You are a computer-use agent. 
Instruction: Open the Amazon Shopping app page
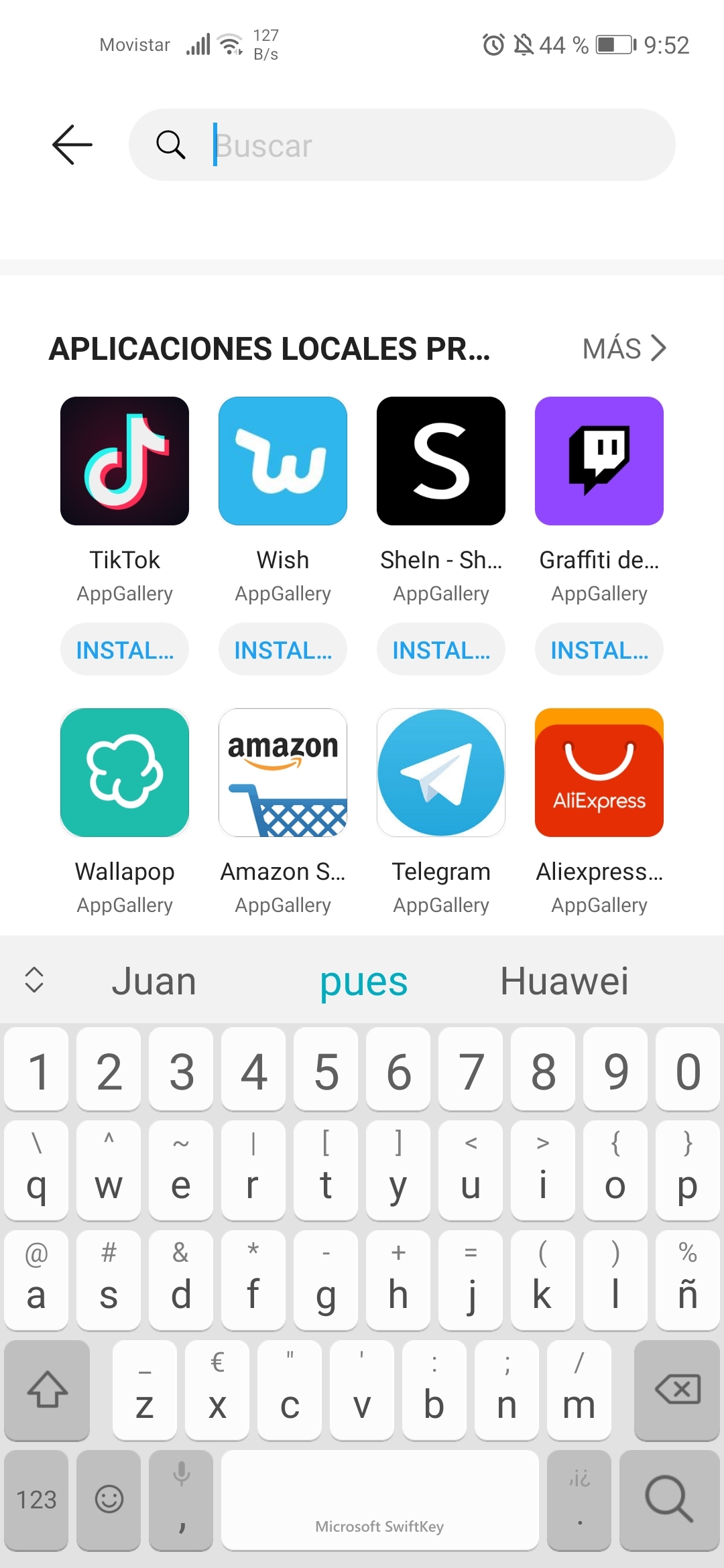tap(283, 772)
